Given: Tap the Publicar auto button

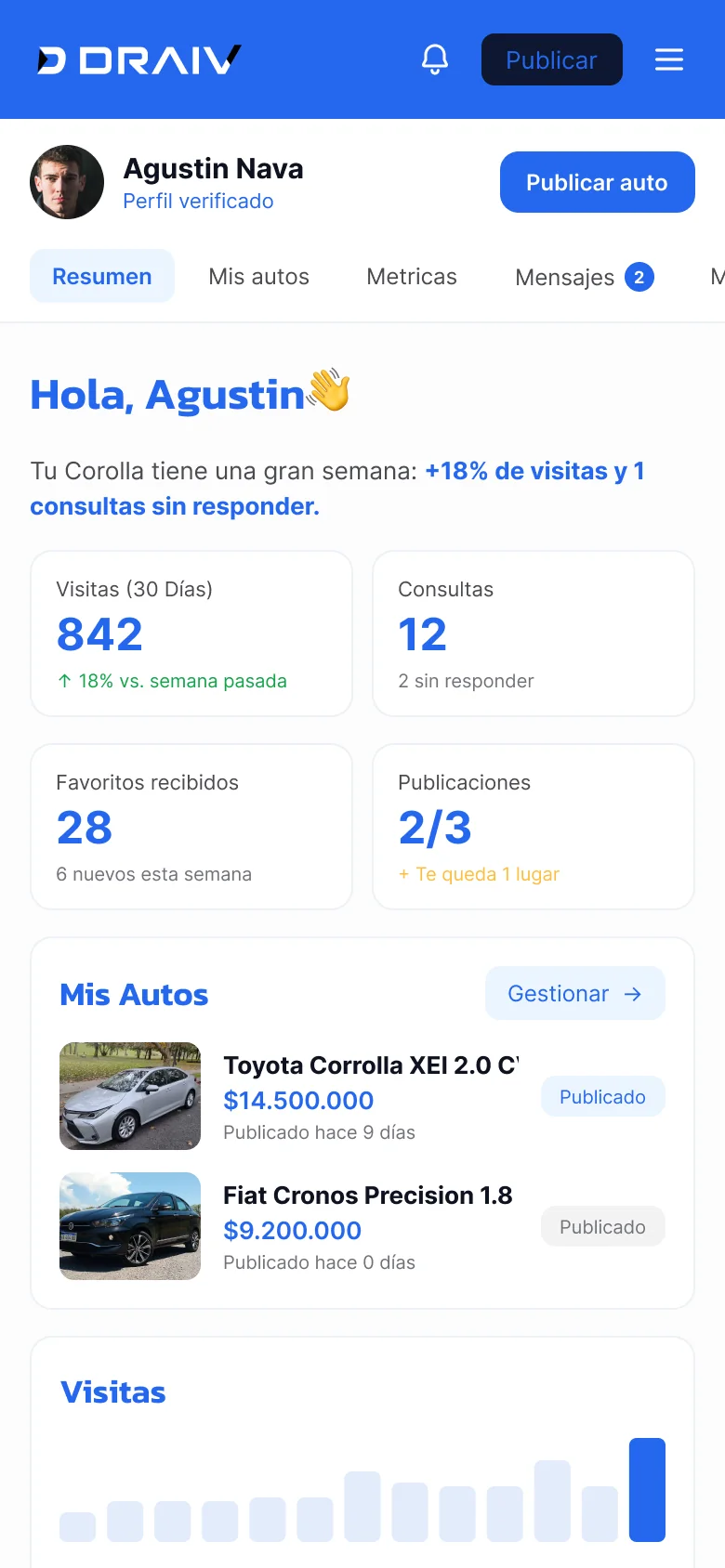Looking at the screenshot, I should (x=598, y=182).
